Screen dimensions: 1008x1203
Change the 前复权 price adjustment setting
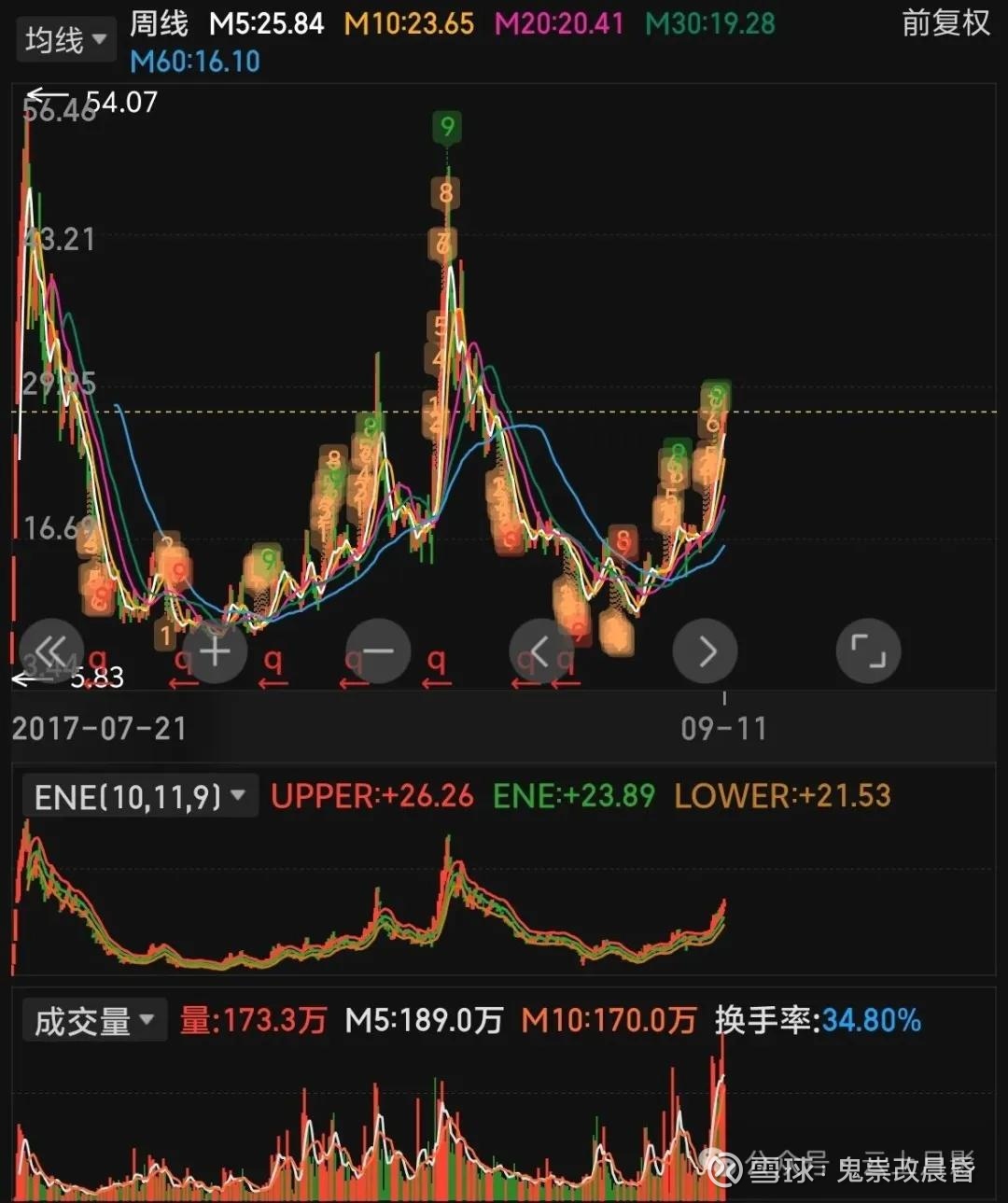coord(945,23)
